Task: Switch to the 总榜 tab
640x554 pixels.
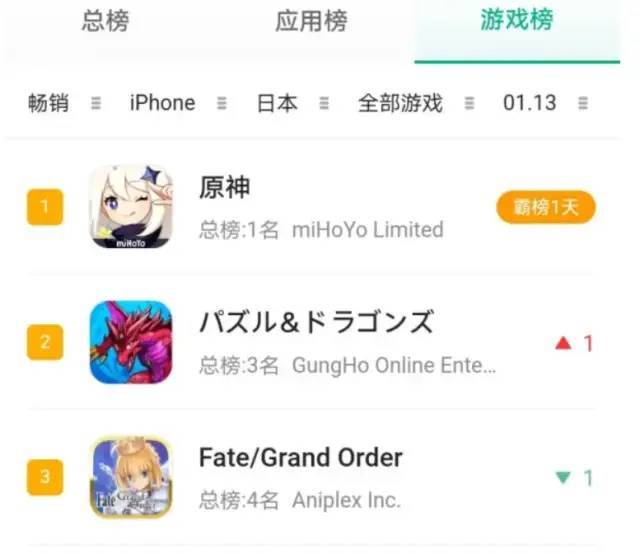Action: coord(105,22)
